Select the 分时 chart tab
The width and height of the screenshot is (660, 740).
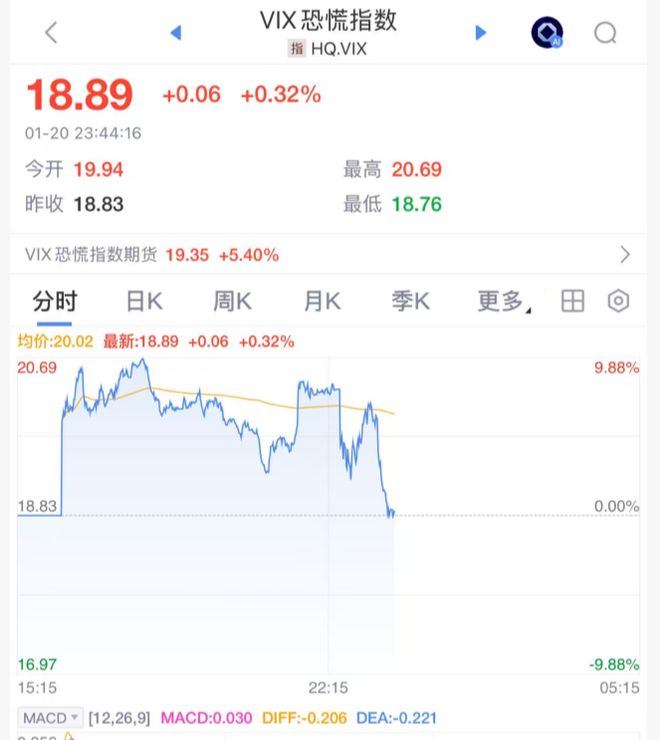(54, 301)
